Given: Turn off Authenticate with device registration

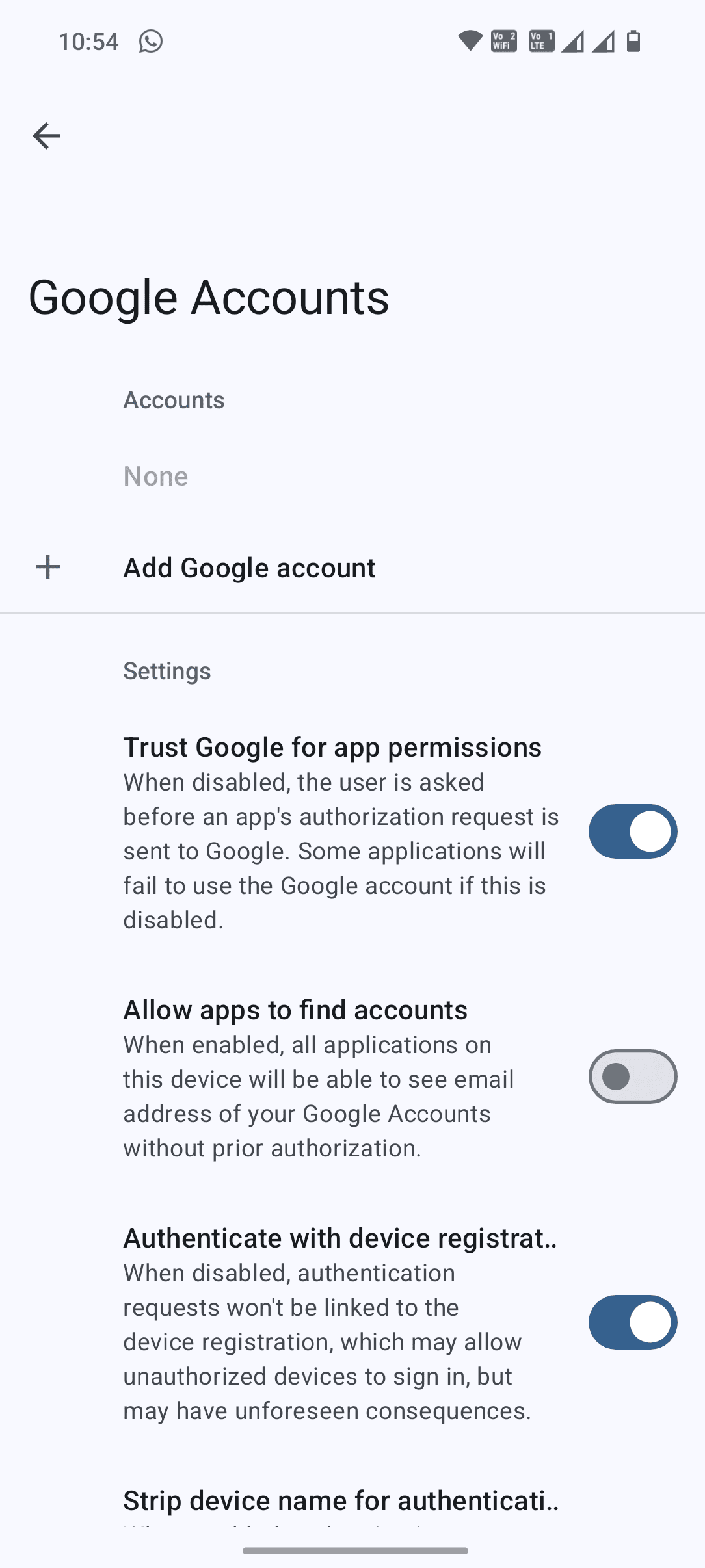Looking at the screenshot, I should point(632,1322).
